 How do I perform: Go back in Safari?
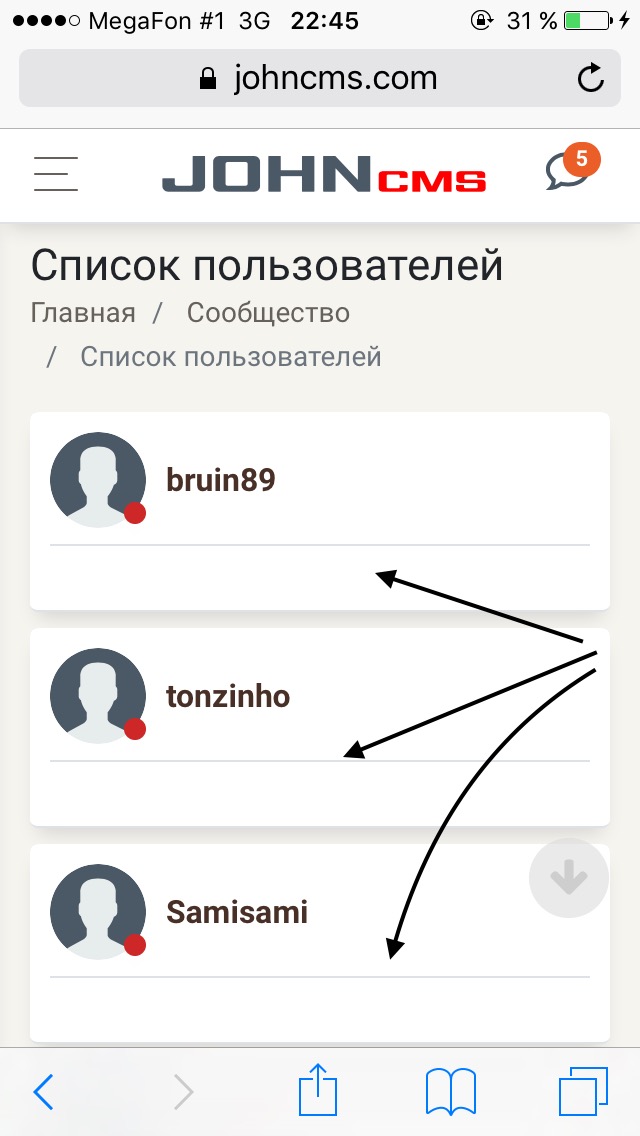coord(43,1092)
